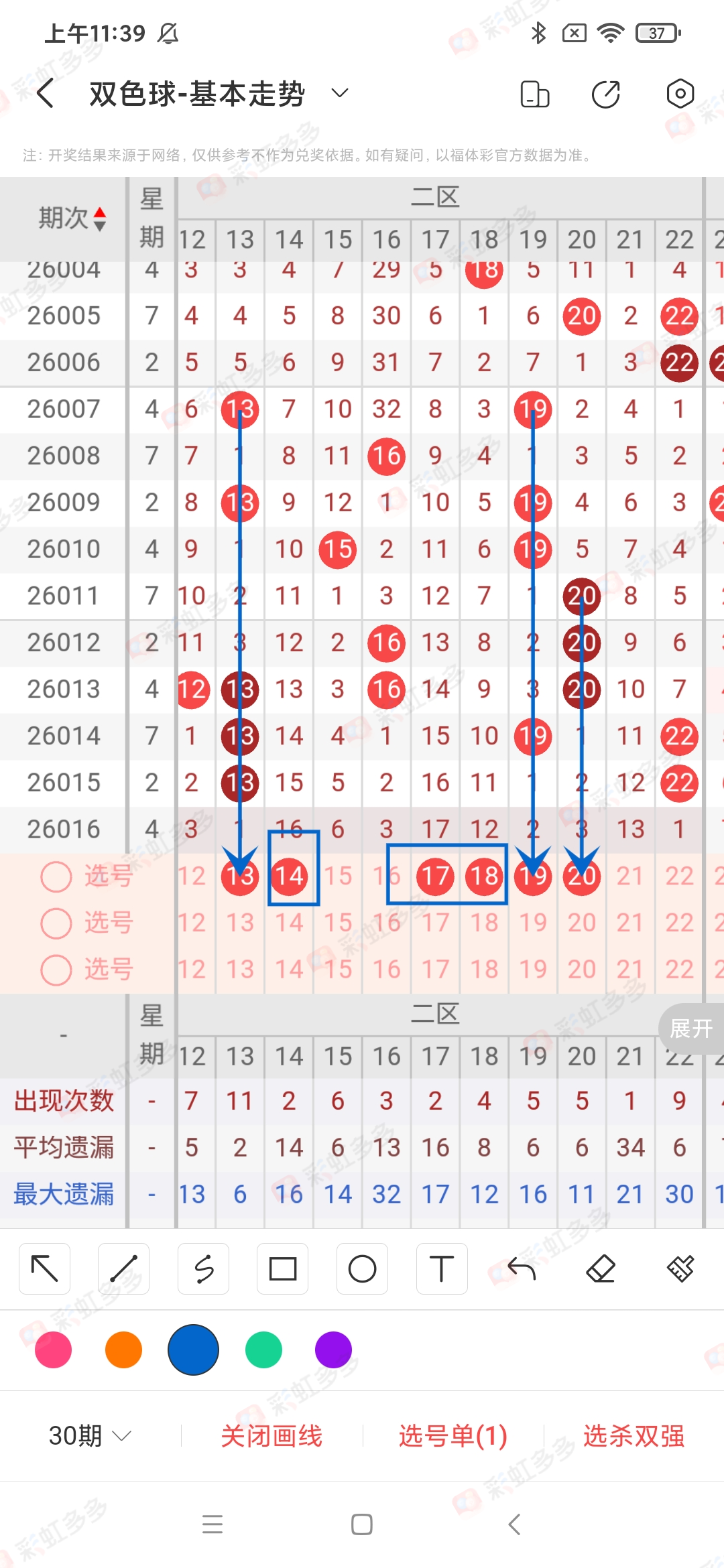
Task: Open the 30期 period dropdown
Action: (87, 1436)
